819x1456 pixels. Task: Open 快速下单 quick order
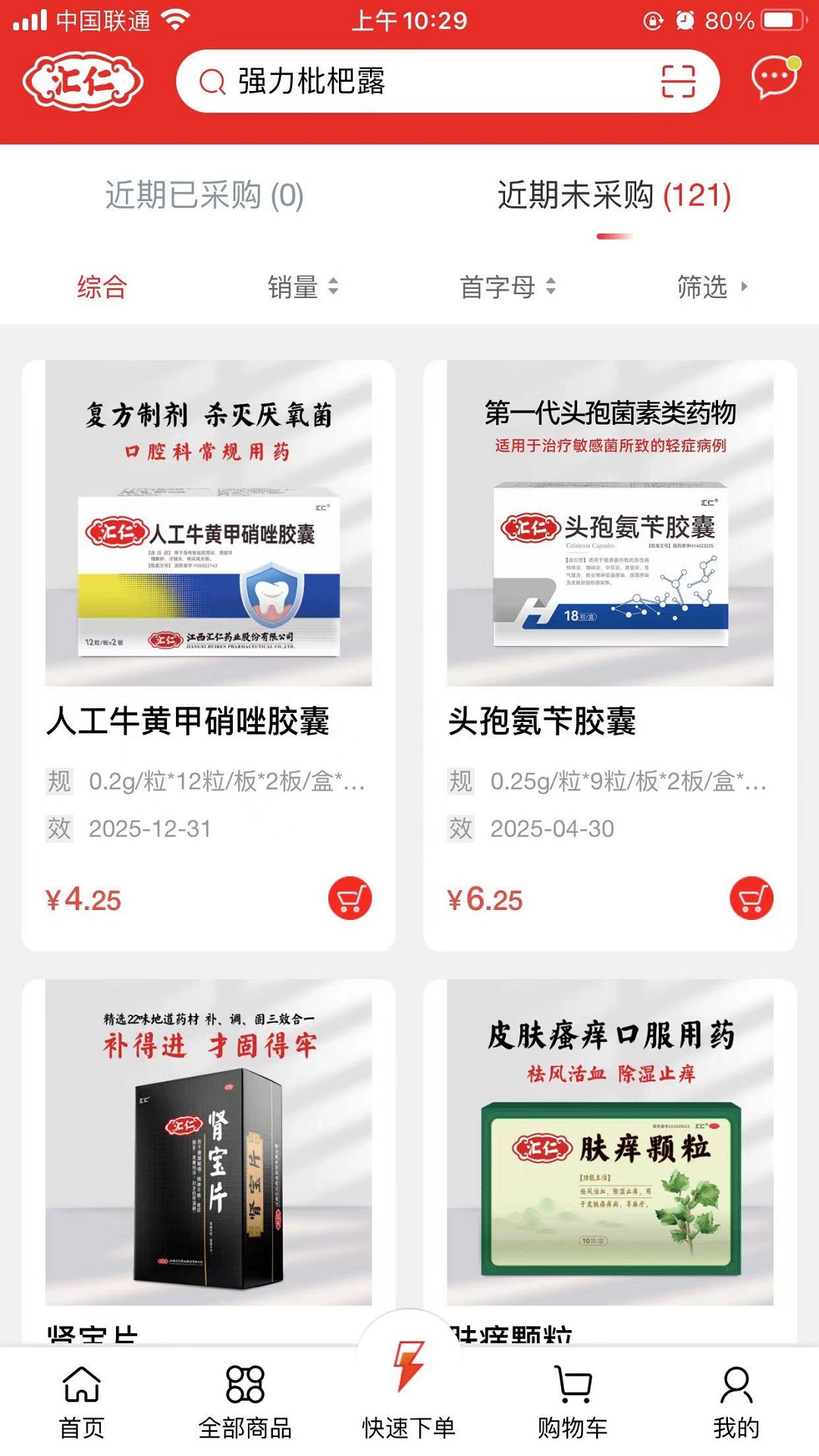tap(409, 1388)
